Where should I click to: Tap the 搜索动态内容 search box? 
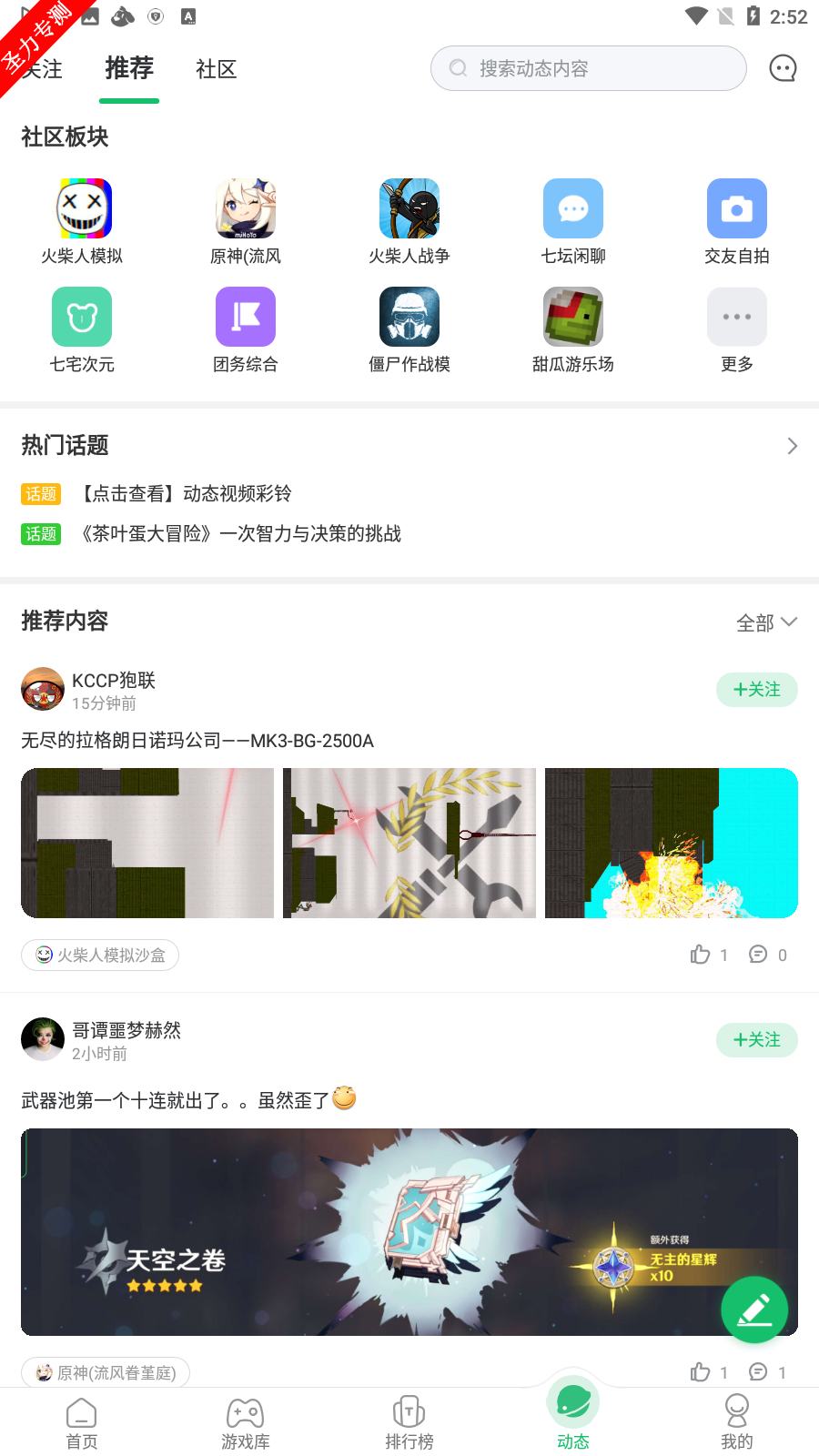588,68
